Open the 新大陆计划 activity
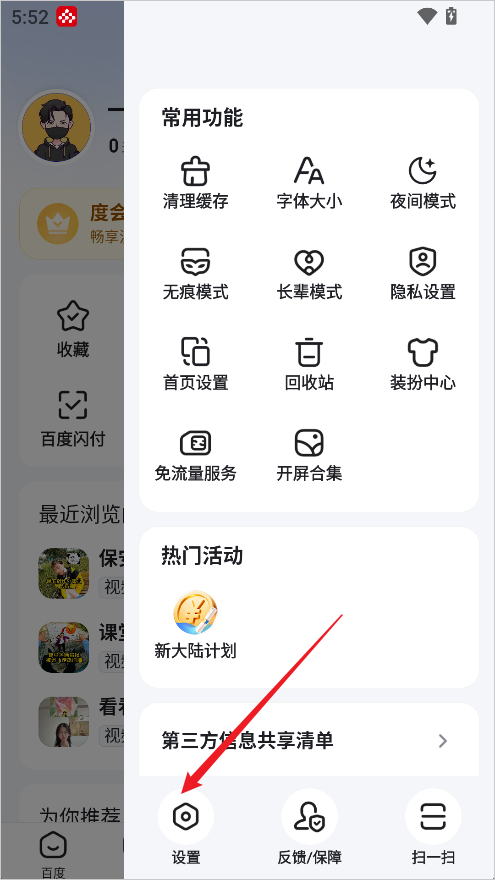Viewport: 495px width, 880px height. (x=195, y=625)
